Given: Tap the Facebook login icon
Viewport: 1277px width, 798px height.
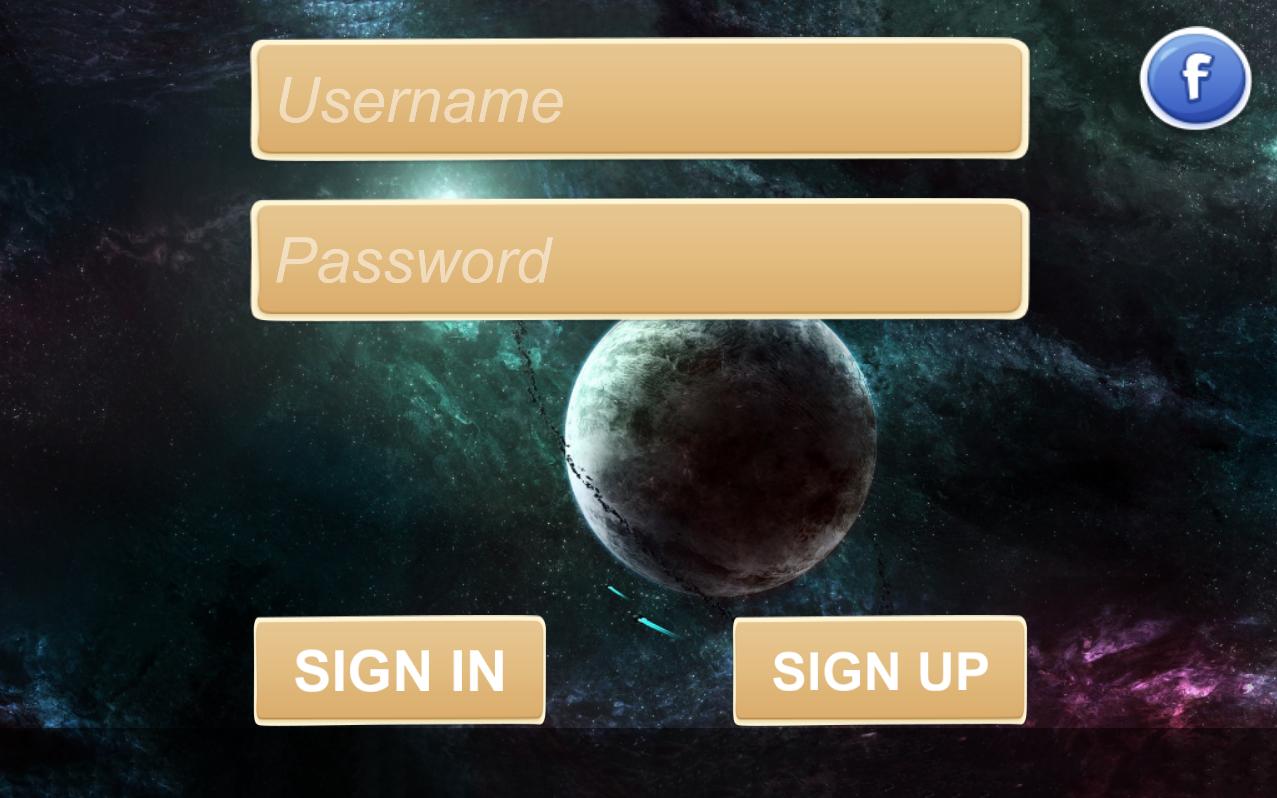Looking at the screenshot, I should (x=1195, y=78).
